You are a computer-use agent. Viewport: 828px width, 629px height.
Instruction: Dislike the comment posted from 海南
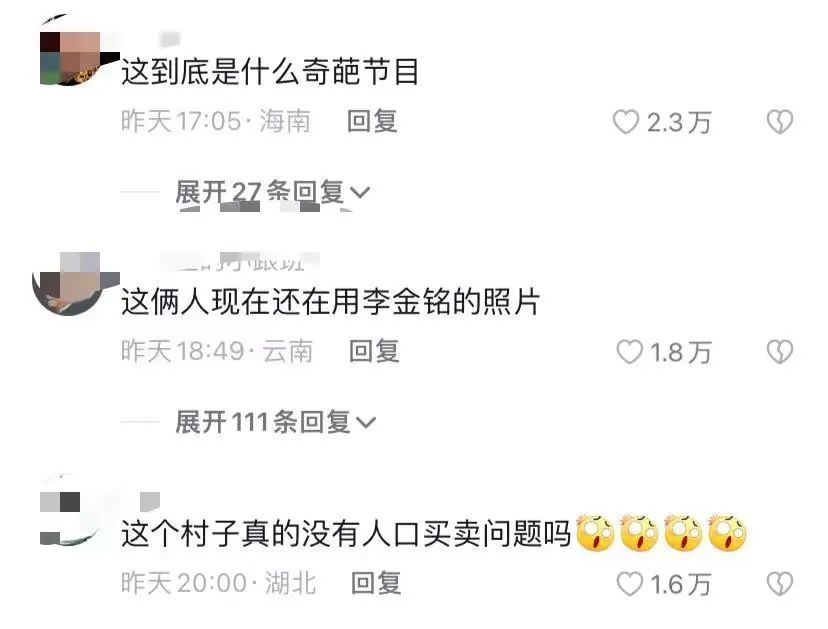[779, 122]
